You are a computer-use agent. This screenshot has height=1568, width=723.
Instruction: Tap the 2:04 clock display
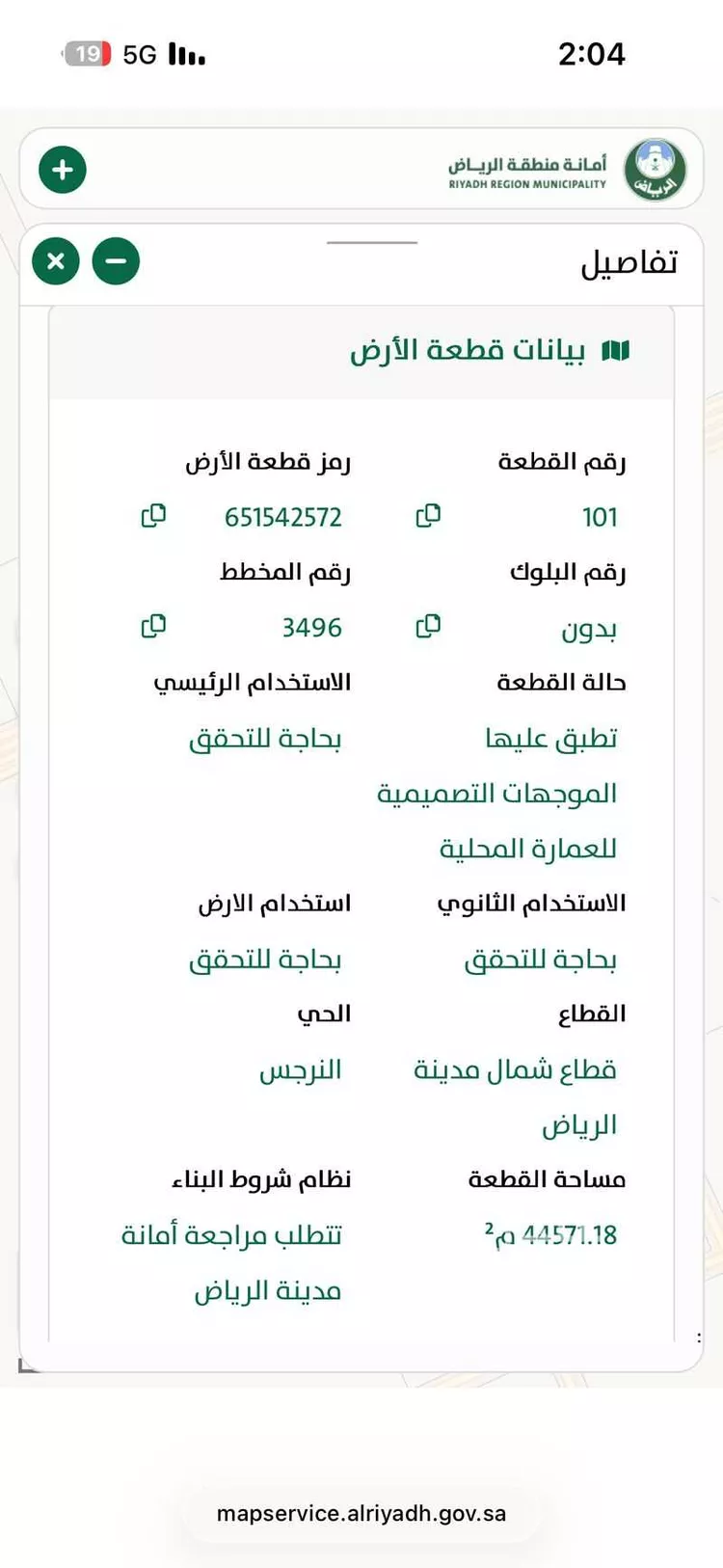point(593,55)
